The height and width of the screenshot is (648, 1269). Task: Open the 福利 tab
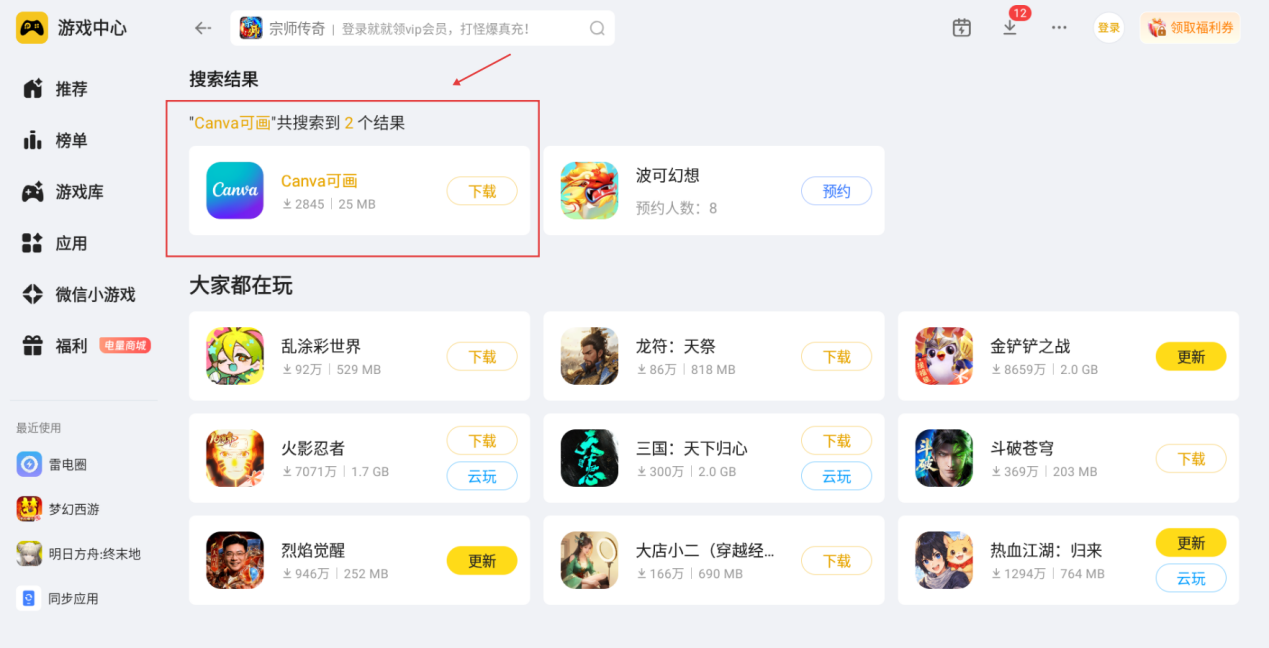pyautogui.click(x=72, y=346)
